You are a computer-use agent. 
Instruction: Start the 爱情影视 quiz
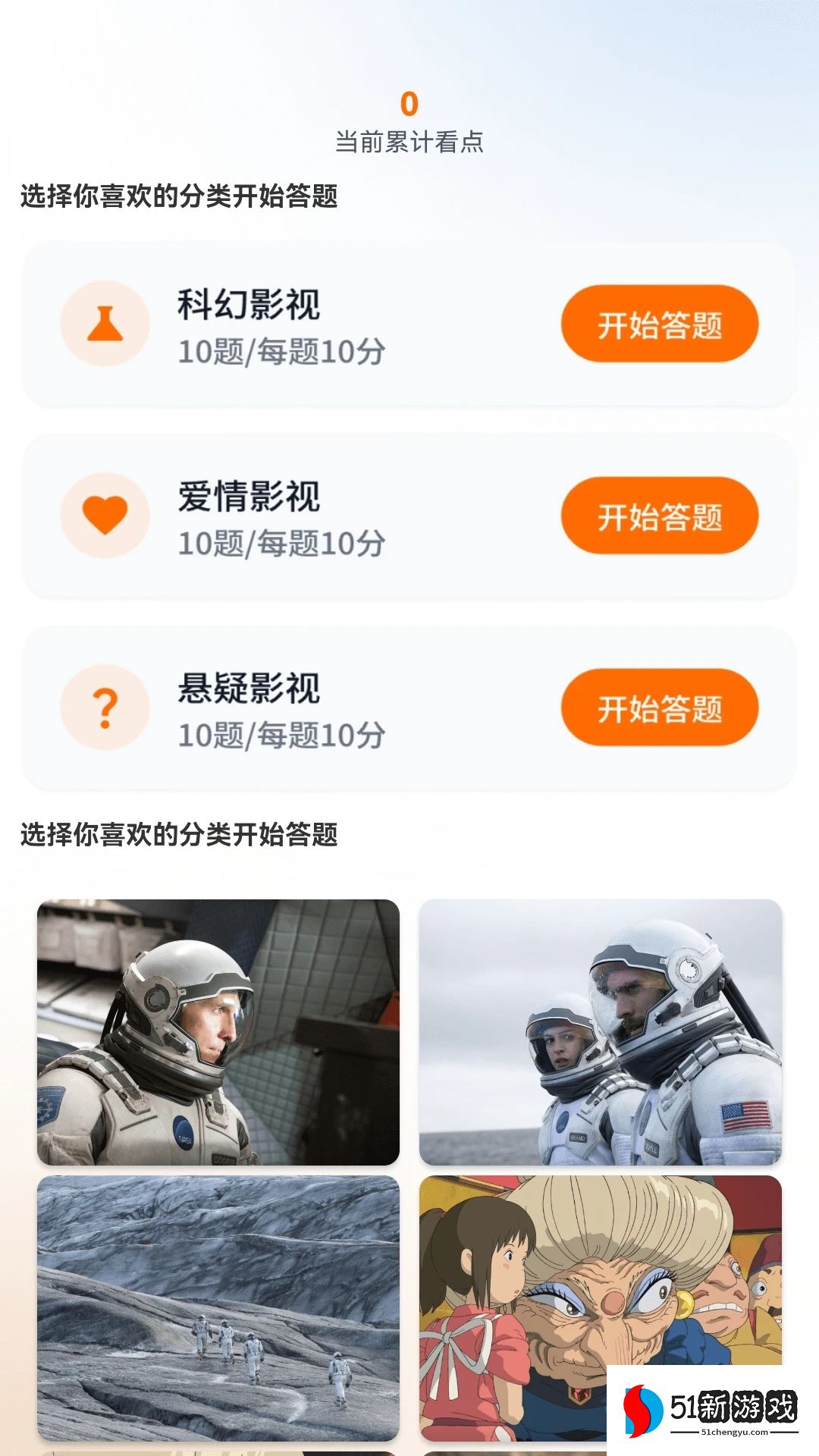point(659,516)
